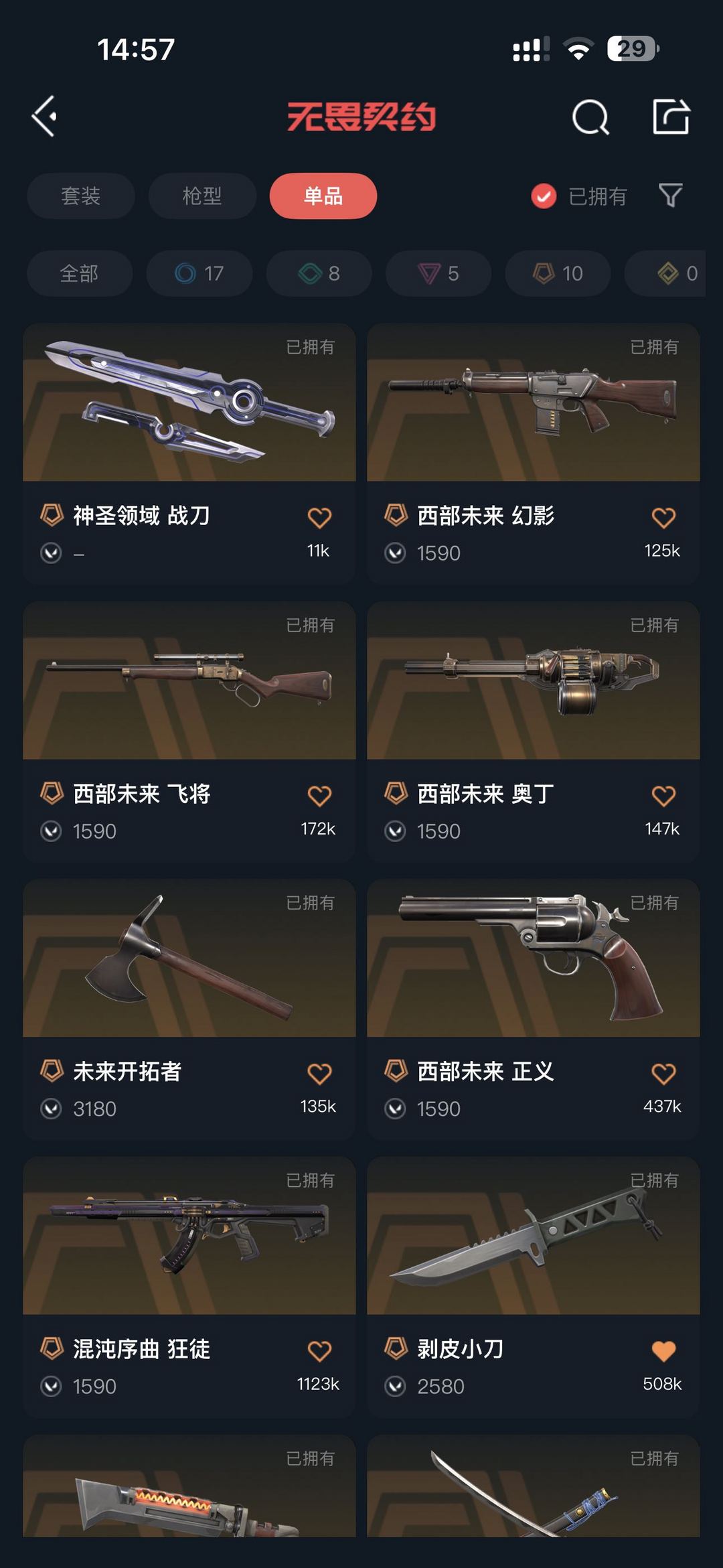The height and width of the screenshot is (1568, 723).
Task: Favorite the 未来开拓者 axe skin
Action: (319, 1074)
